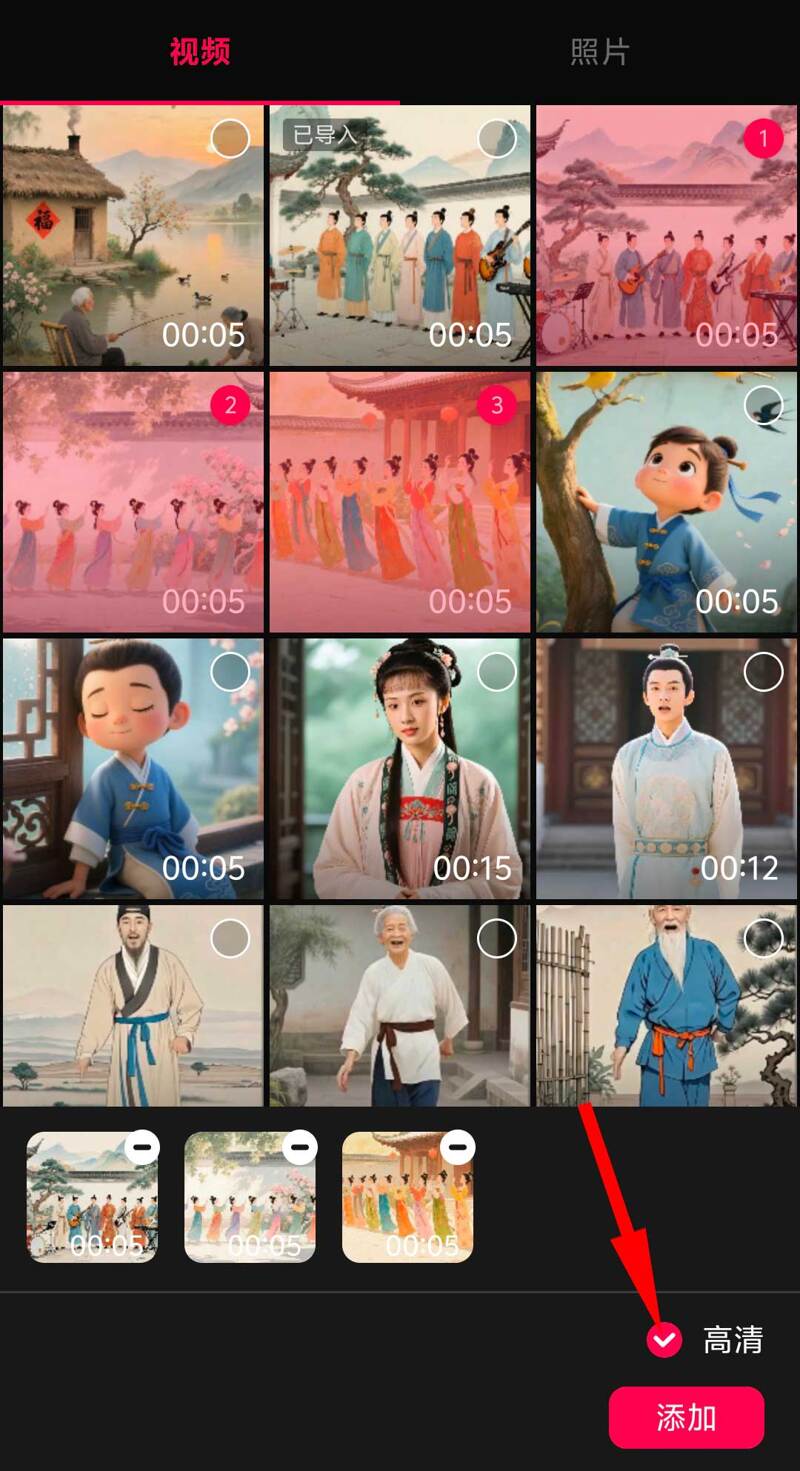Select the sleeping boy video circle
800x1471 pixels.
coord(231,673)
